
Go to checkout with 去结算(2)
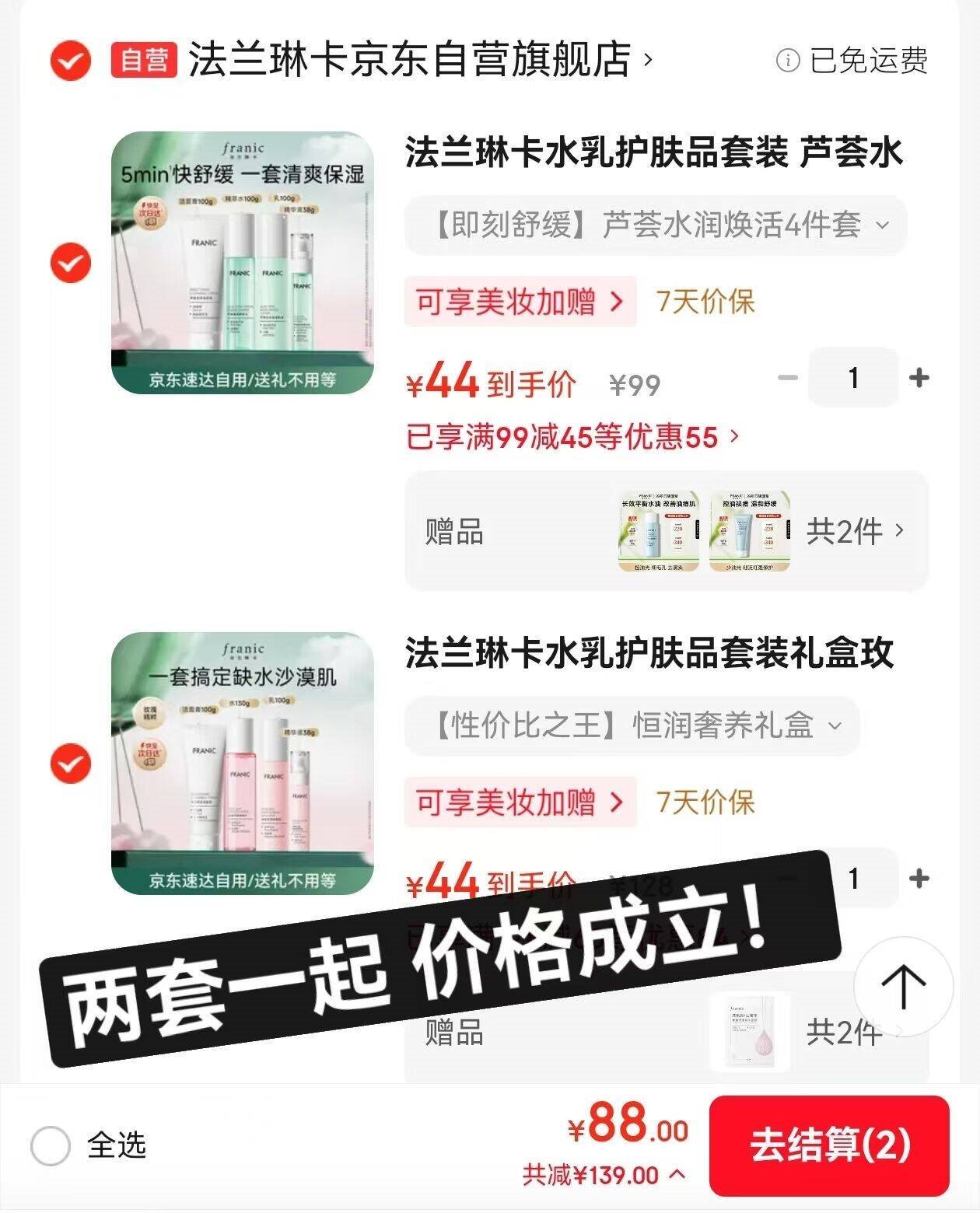829,1145
